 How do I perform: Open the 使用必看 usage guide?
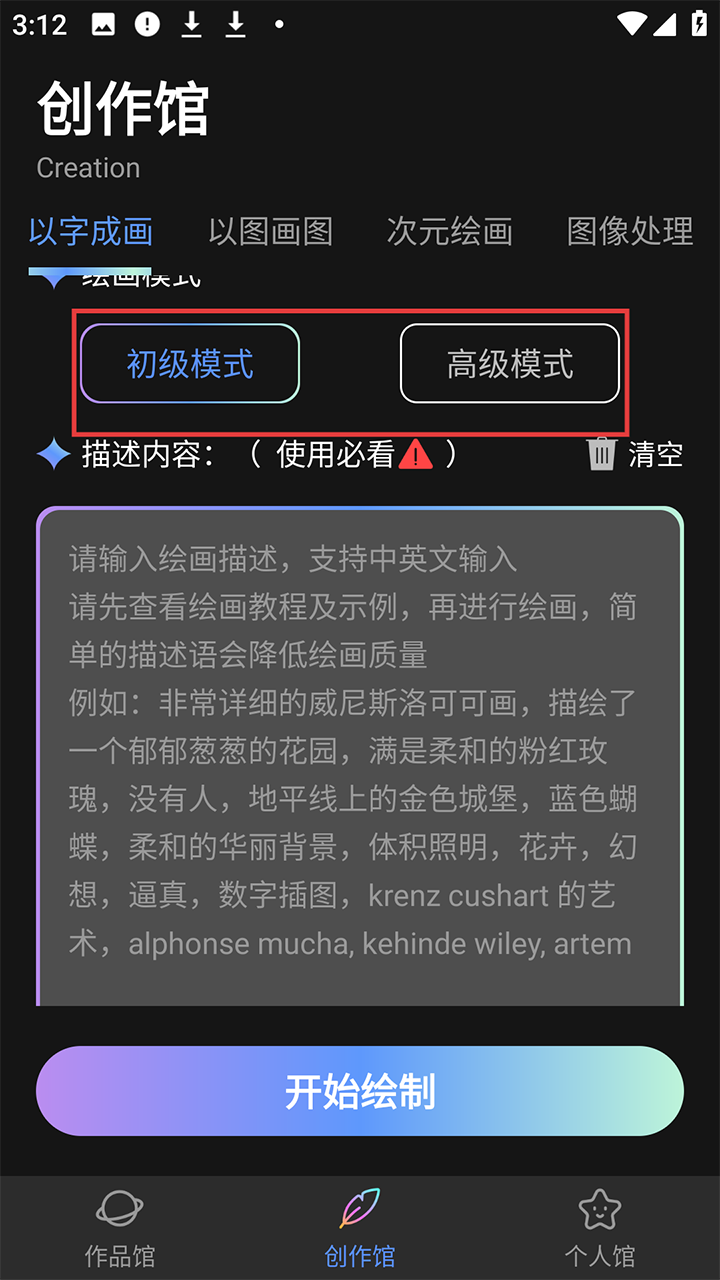(353, 454)
